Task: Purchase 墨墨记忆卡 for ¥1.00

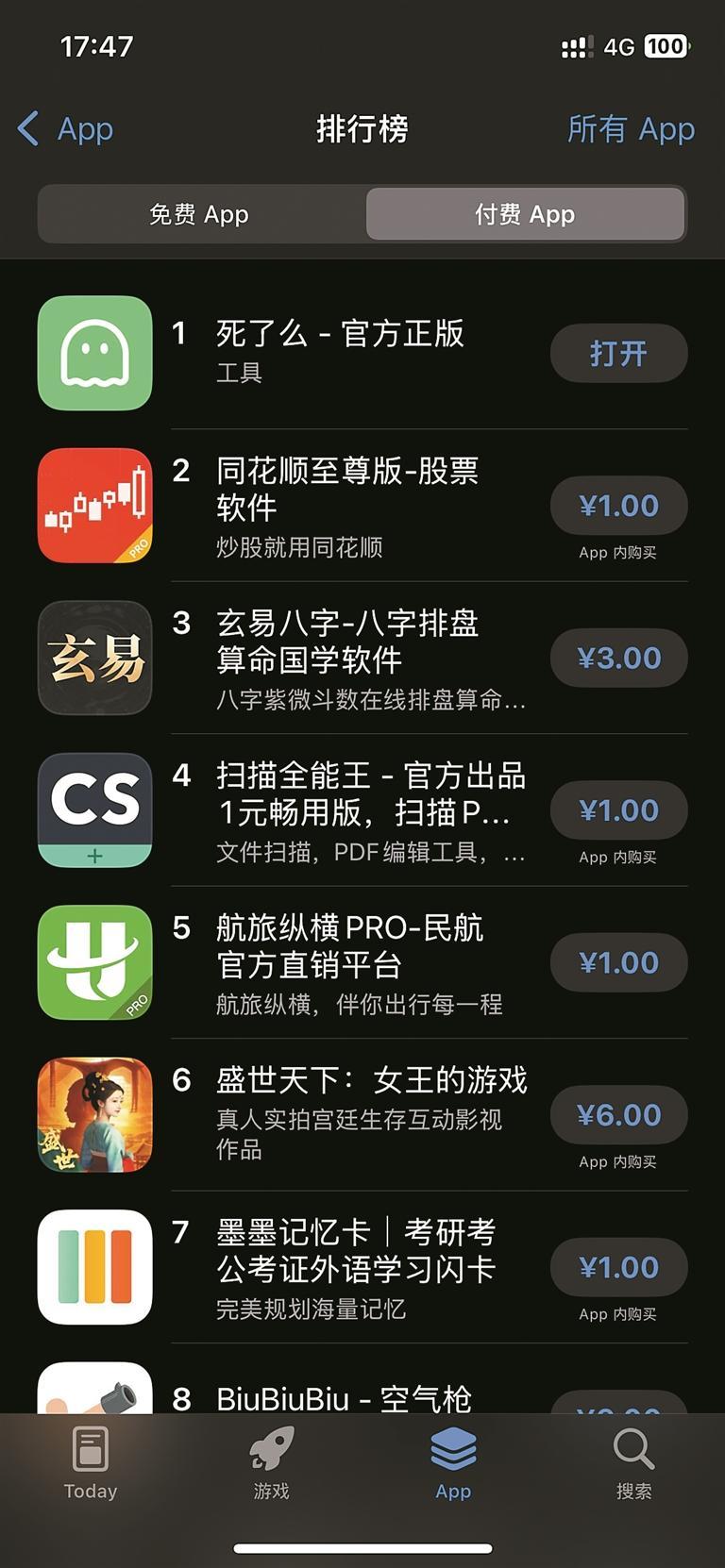Action: (x=618, y=1267)
